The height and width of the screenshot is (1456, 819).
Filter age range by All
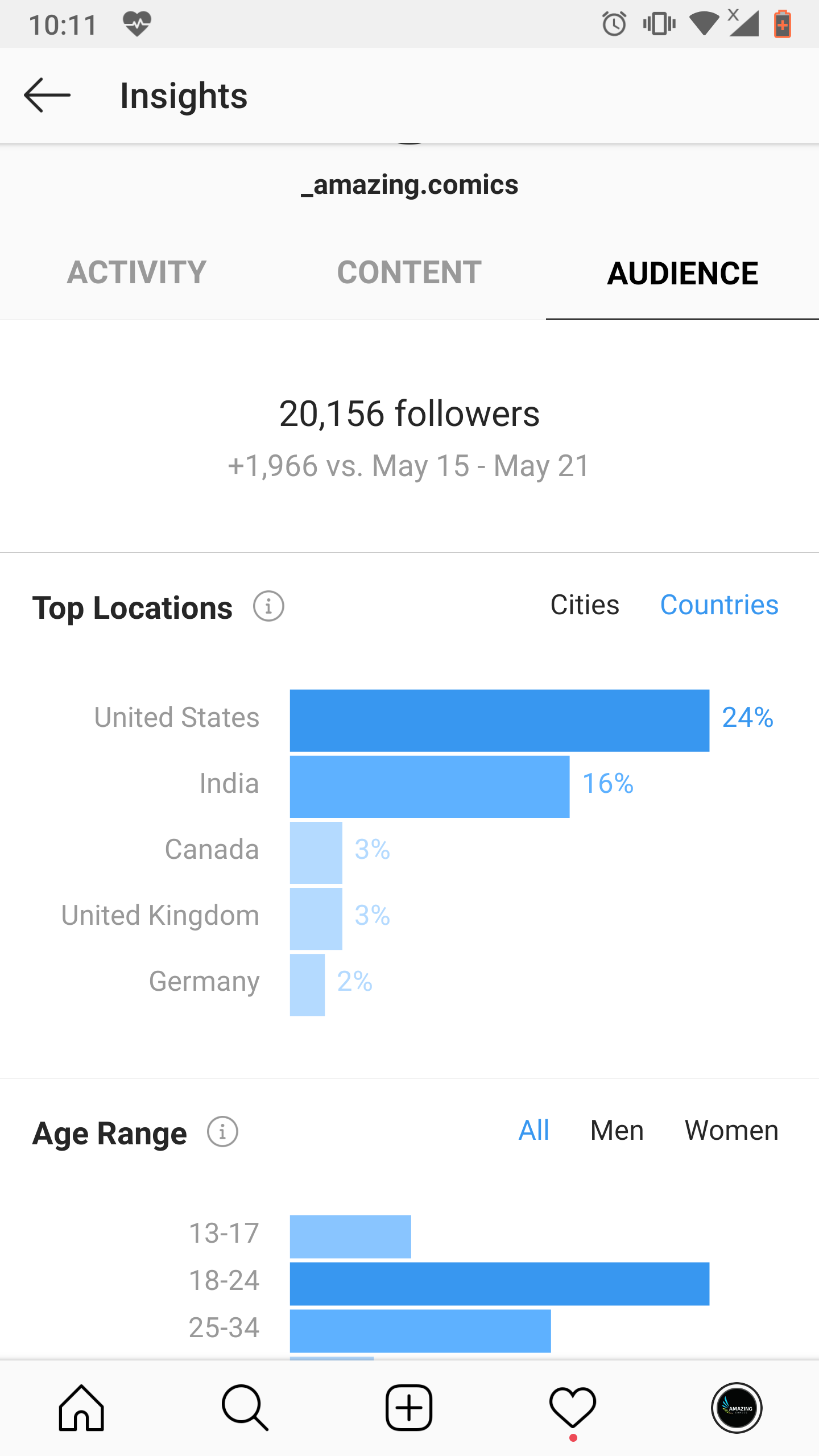(534, 1131)
